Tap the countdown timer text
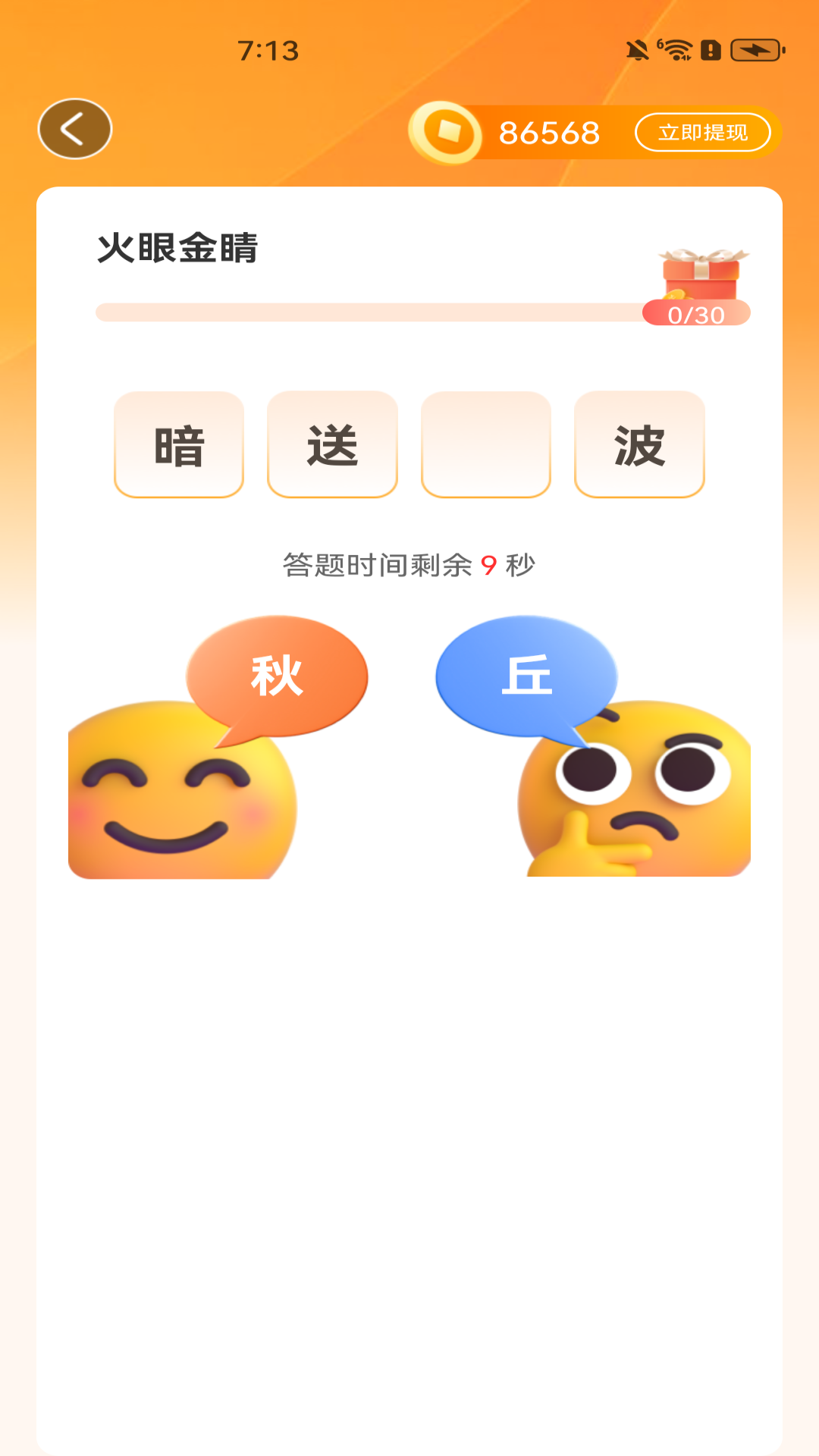The width and height of the screenshot is (819, 1456). pos(409,561)
